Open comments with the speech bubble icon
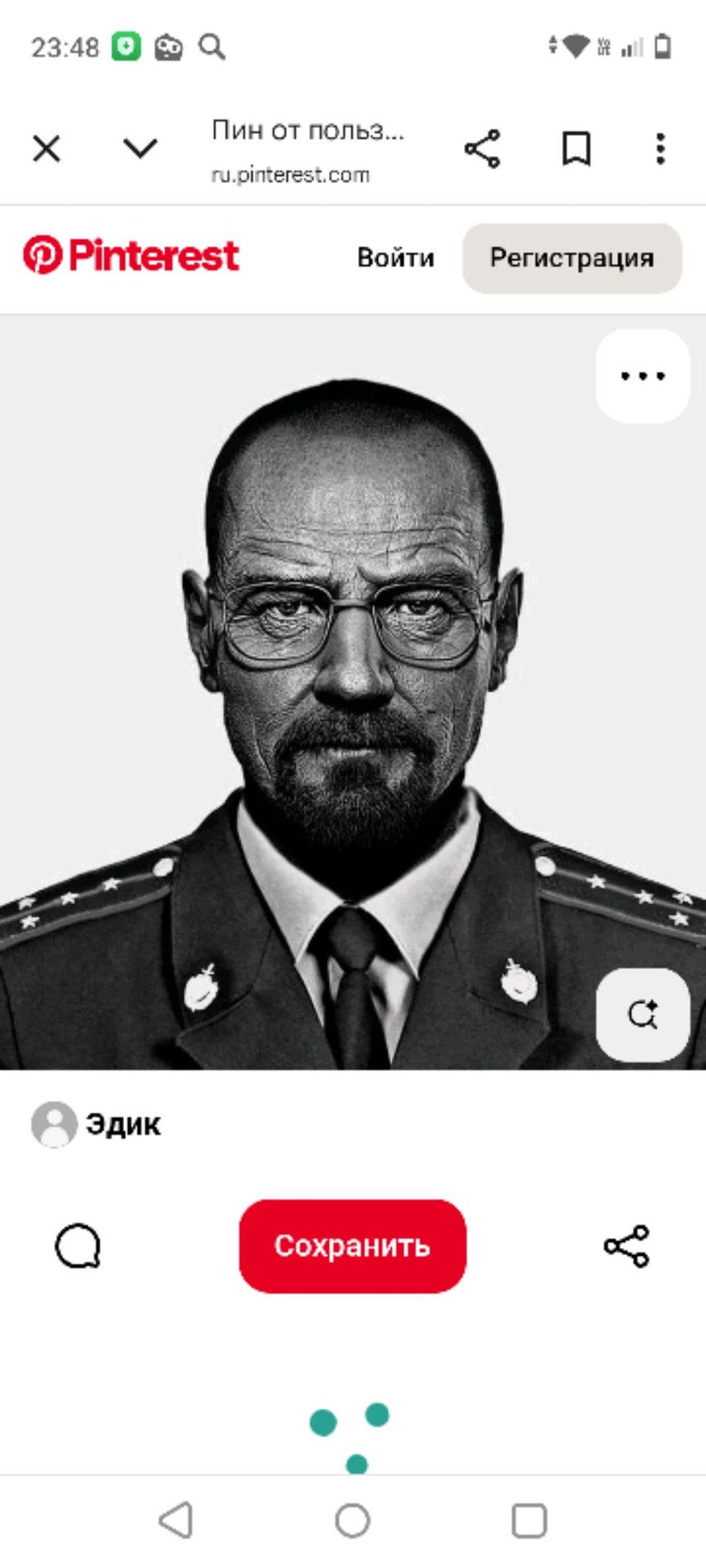This screenshot has width=706, height=1568. click(x=78, y=1246)
